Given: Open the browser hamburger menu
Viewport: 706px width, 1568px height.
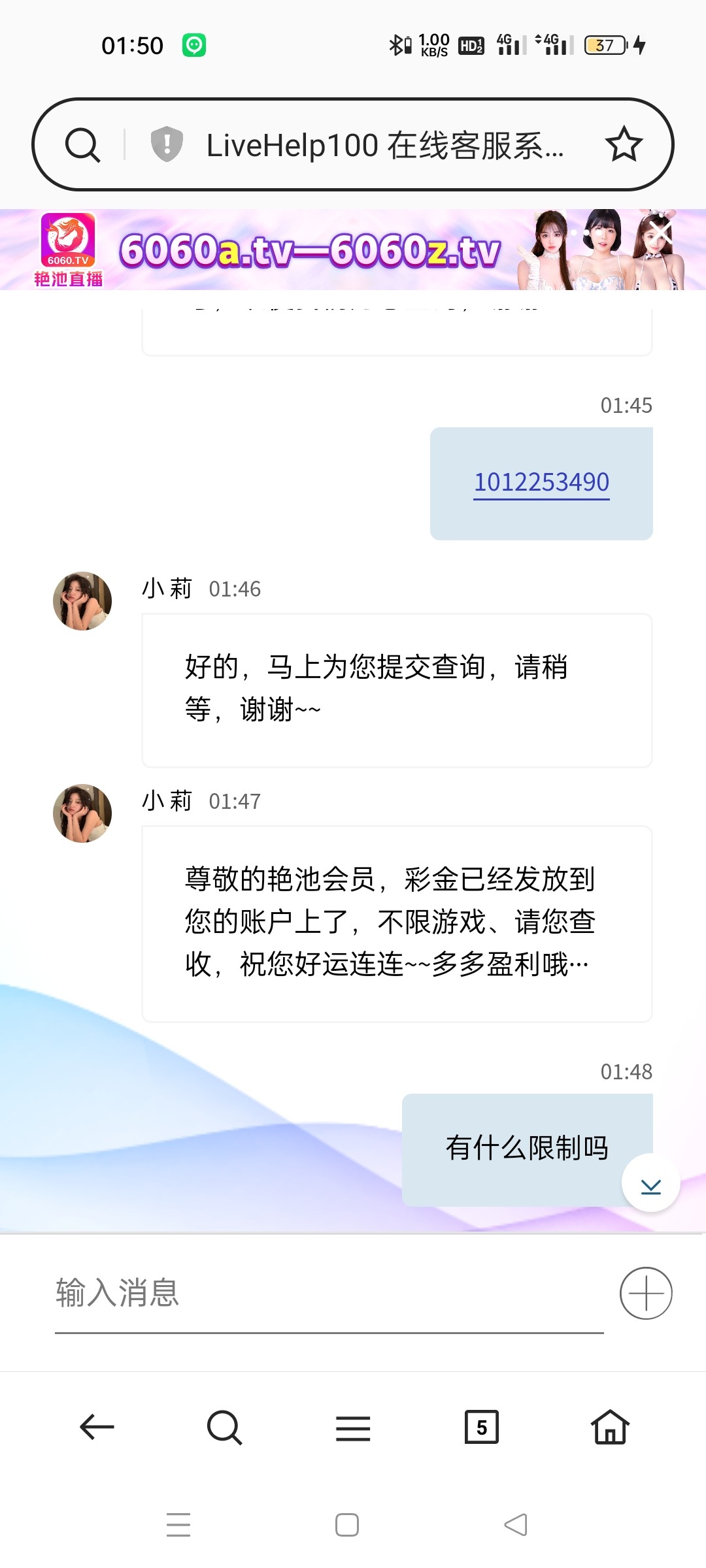Looking at the screenshot, I should pos(353,1428).
